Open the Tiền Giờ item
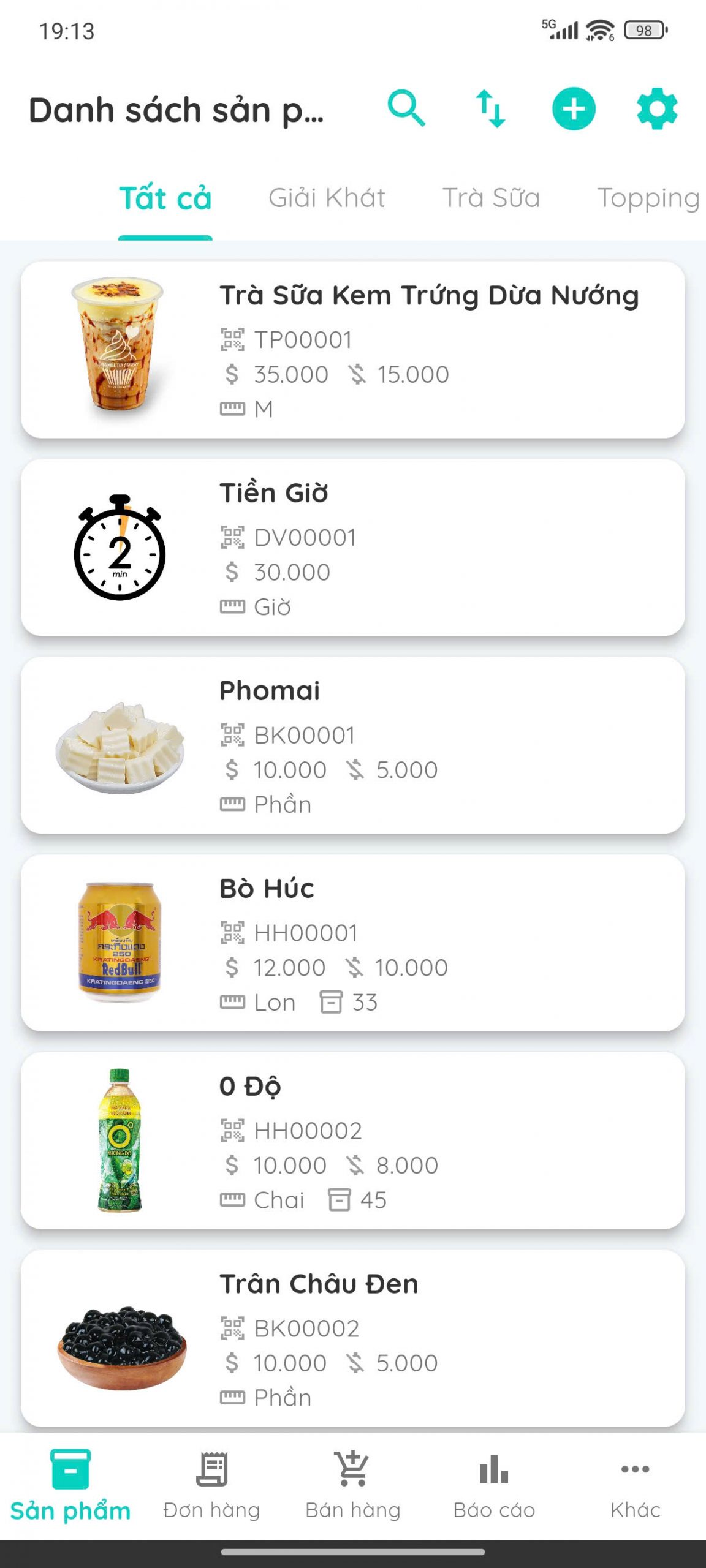706x1568 pixels. click(352, 548)
